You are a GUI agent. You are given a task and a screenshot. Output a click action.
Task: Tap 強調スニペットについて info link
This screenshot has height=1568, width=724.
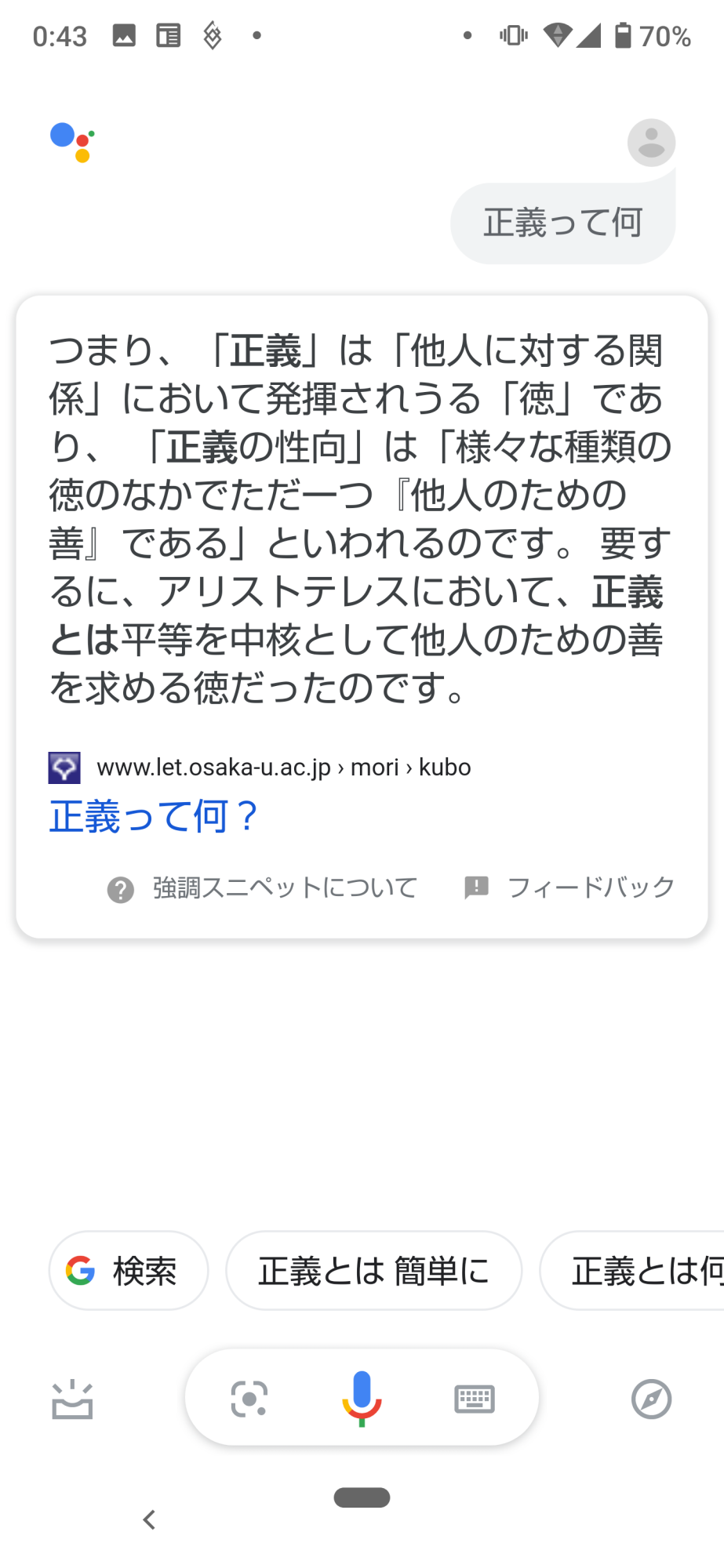(263, 888)
